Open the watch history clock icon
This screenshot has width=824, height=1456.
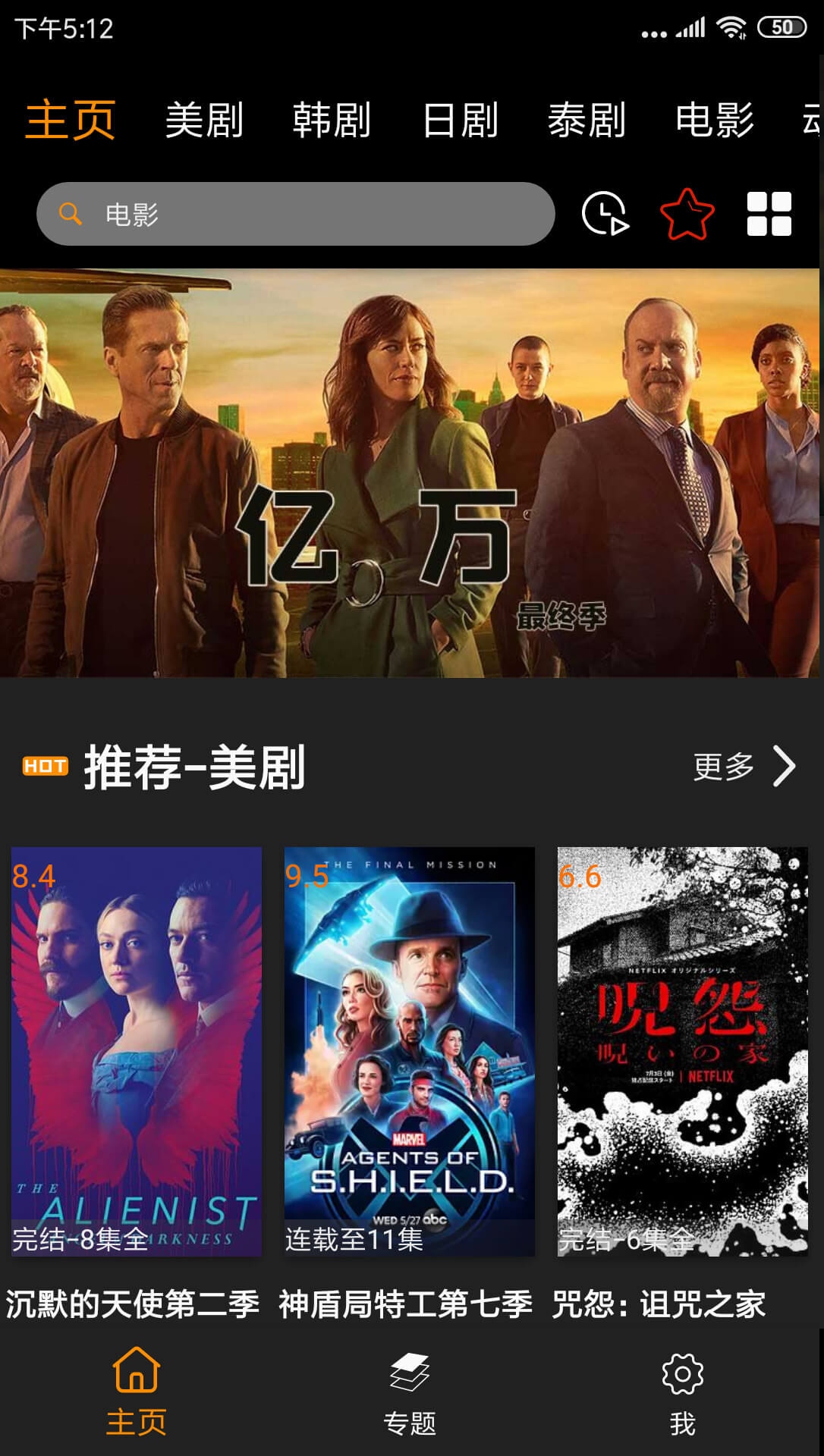pos(605,214)
